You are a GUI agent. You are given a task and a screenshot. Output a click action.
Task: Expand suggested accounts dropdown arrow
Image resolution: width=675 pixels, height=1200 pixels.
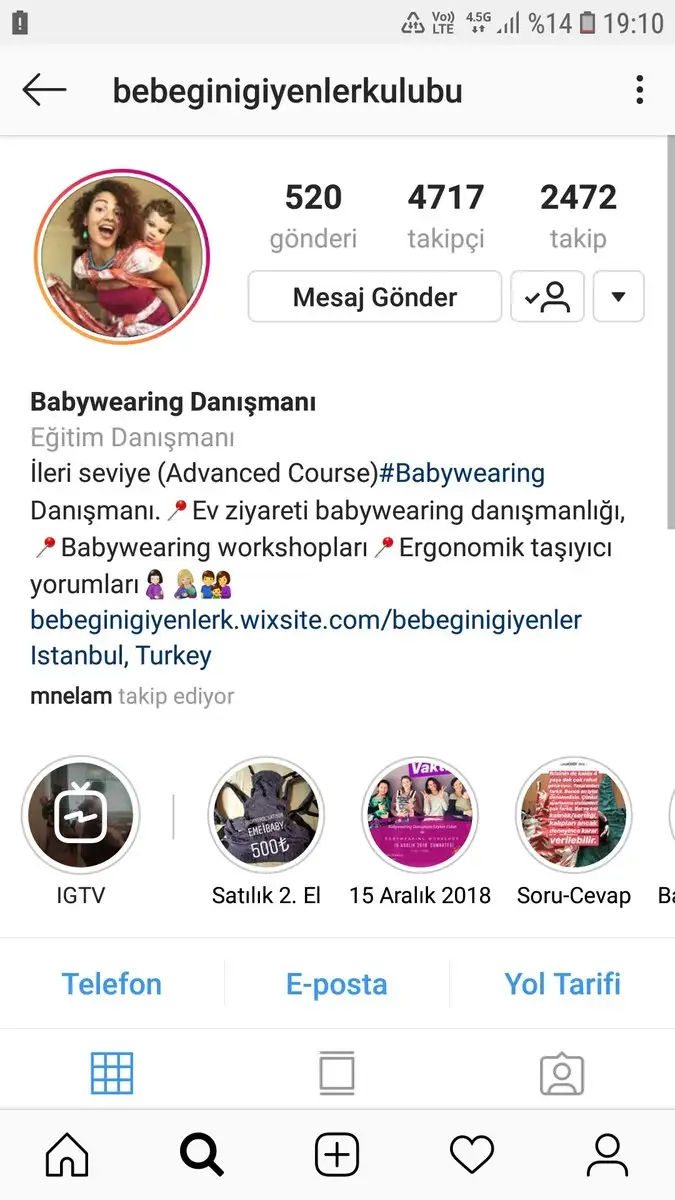click(x=618, y=297)
